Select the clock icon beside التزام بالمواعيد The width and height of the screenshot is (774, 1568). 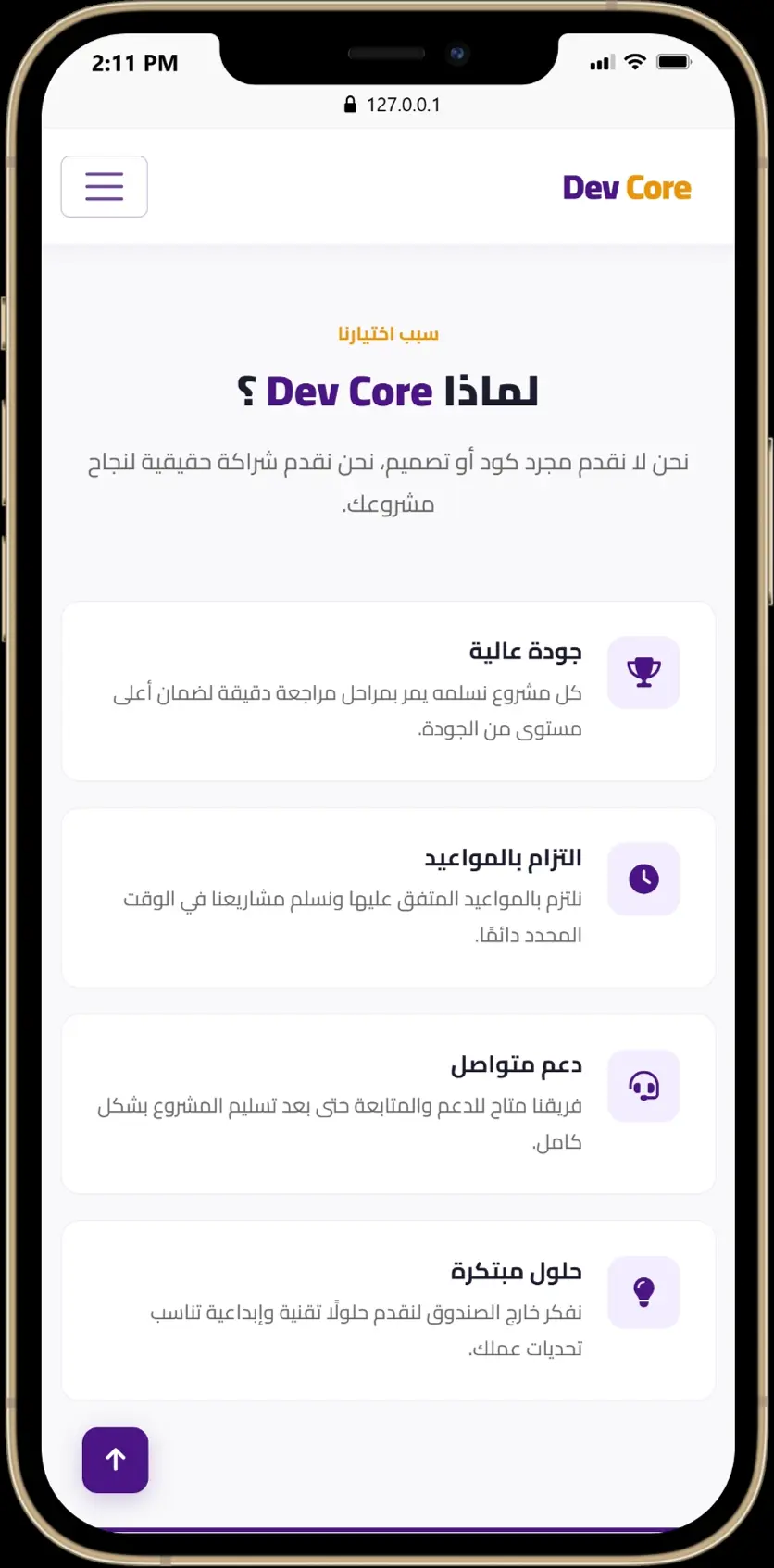[643, 879]
